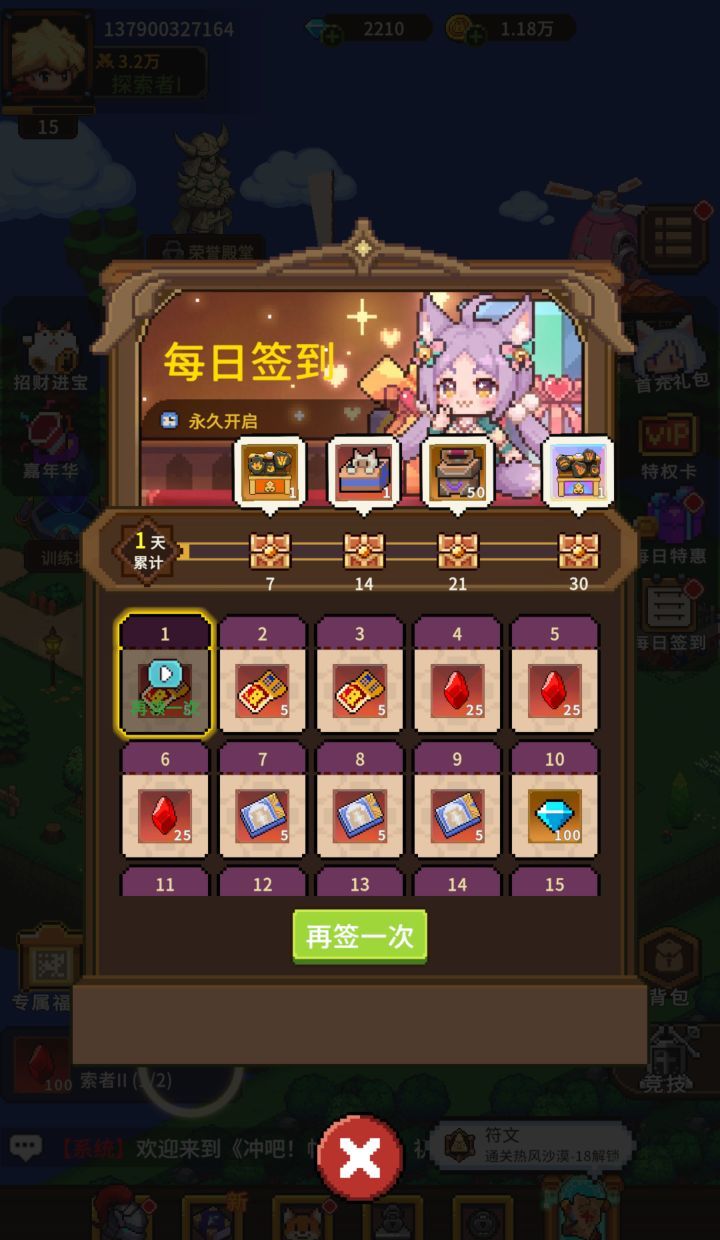720x1240 pixels.
Task: Open the 7-day cumulative chest
Action: click(270, 550)
